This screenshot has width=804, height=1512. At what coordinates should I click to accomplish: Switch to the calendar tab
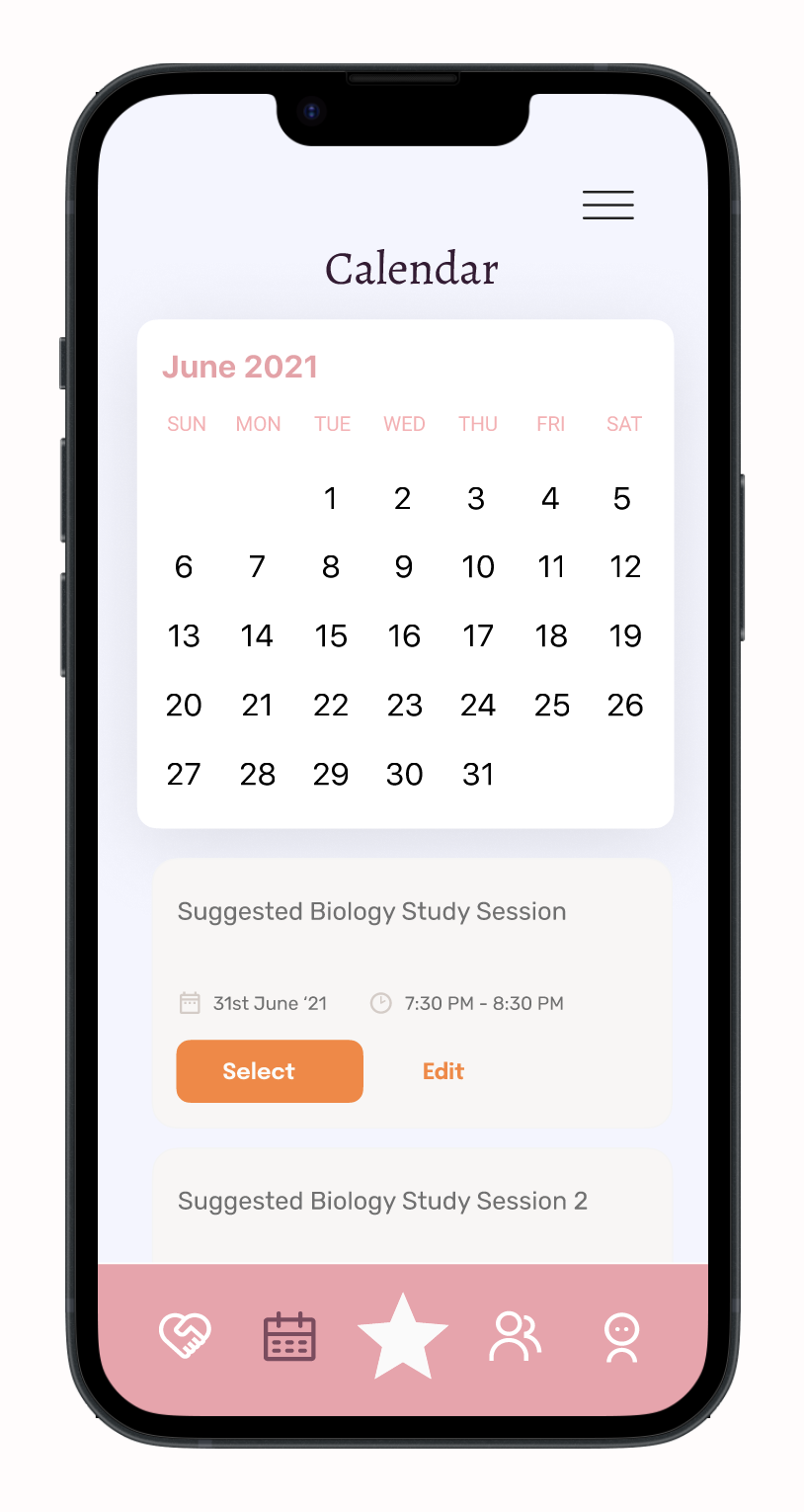289,1337
